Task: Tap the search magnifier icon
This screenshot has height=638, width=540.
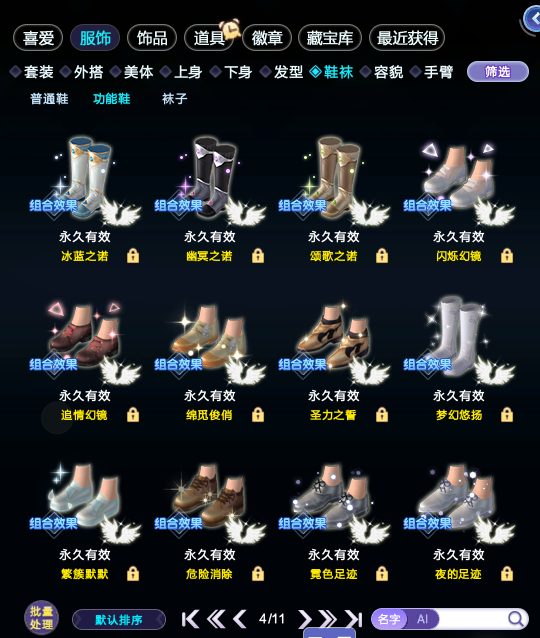Action: tap(516, 619)
